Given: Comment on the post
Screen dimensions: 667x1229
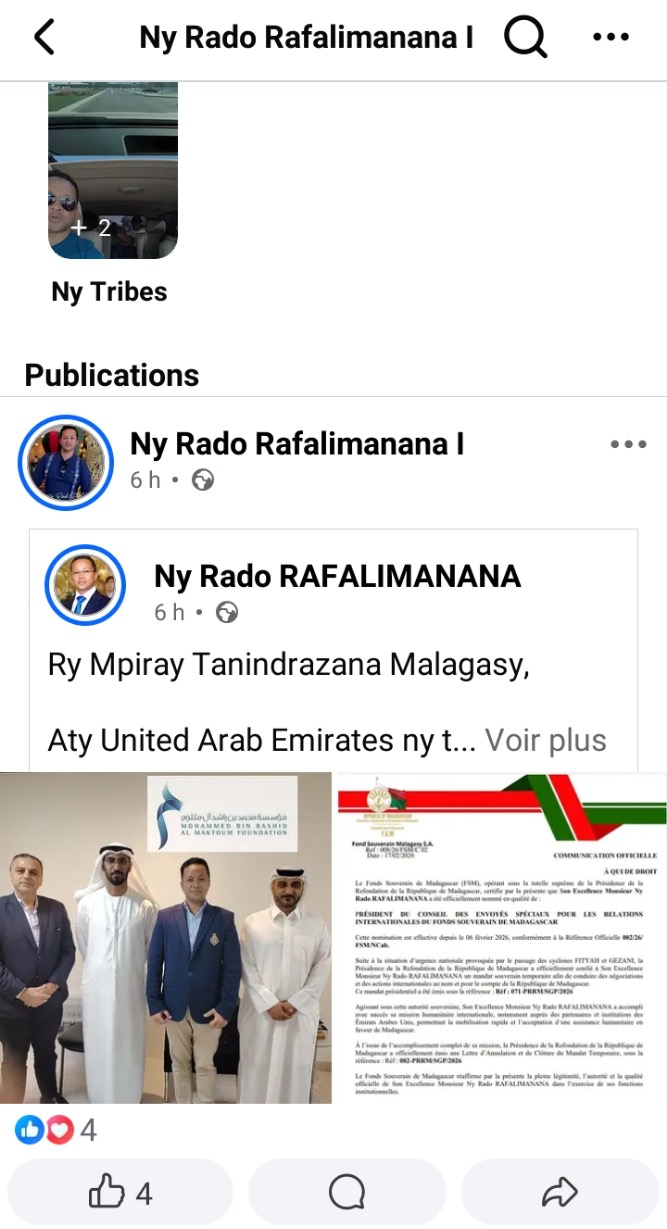Looking at the screenshot, I should click(x=346, y=1192).
